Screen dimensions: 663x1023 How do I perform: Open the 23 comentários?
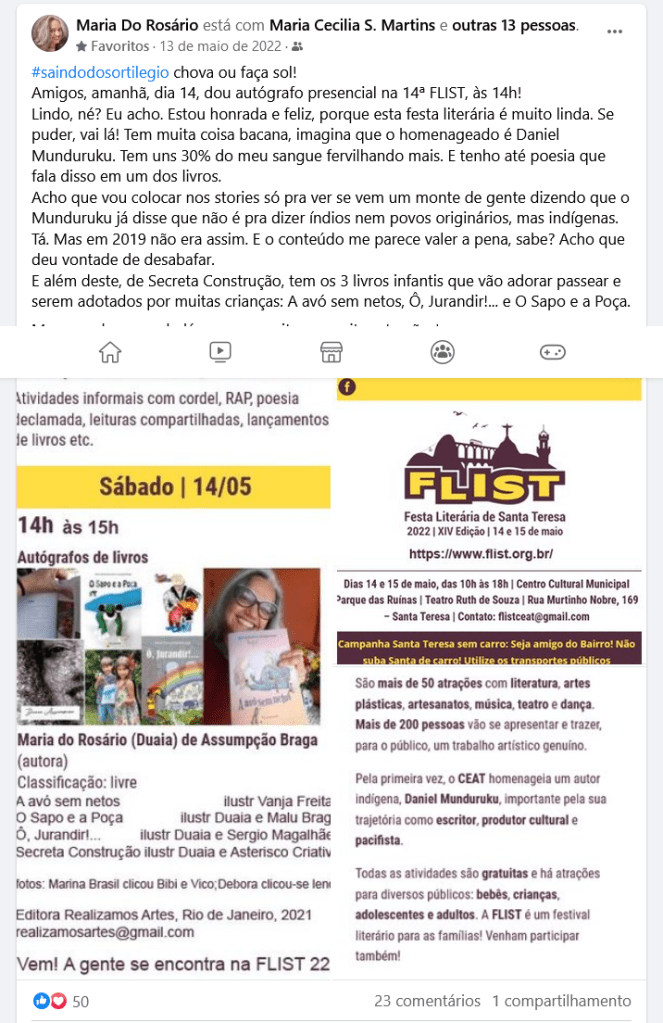click(427, 1001)
